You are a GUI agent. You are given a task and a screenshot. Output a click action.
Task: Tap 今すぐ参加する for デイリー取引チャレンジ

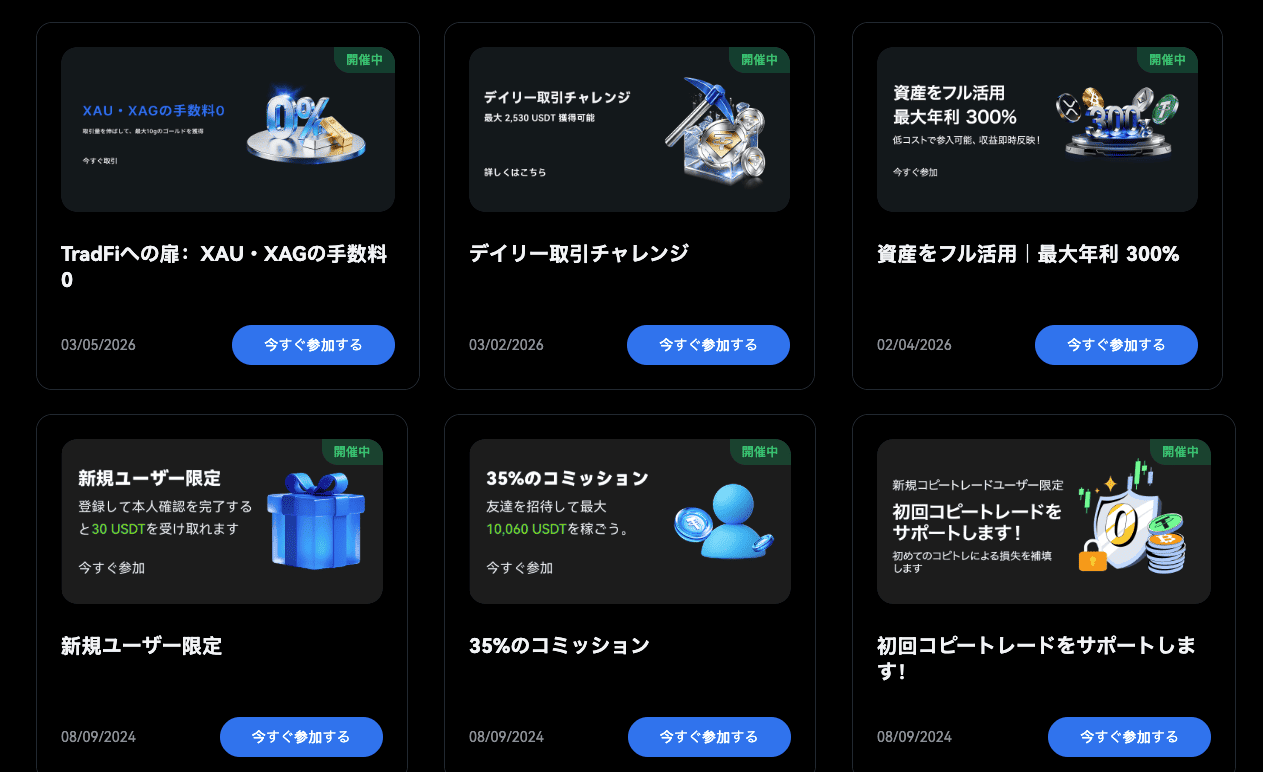click(708, 345)
